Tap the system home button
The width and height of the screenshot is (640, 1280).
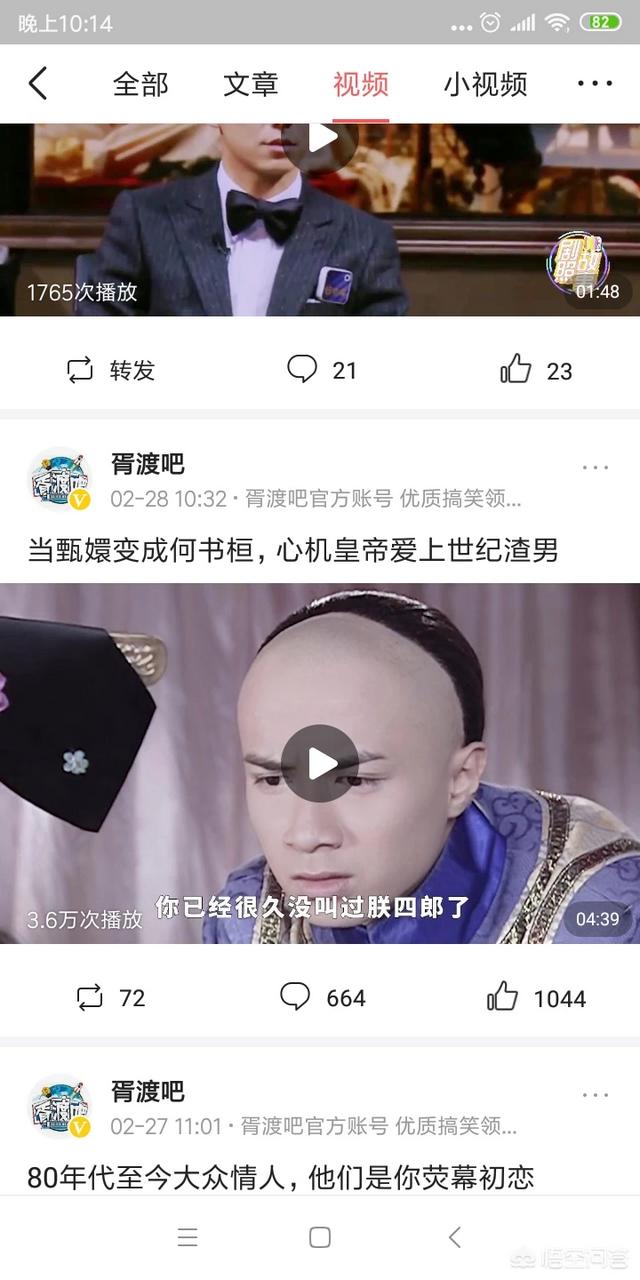click(320, 1237)
